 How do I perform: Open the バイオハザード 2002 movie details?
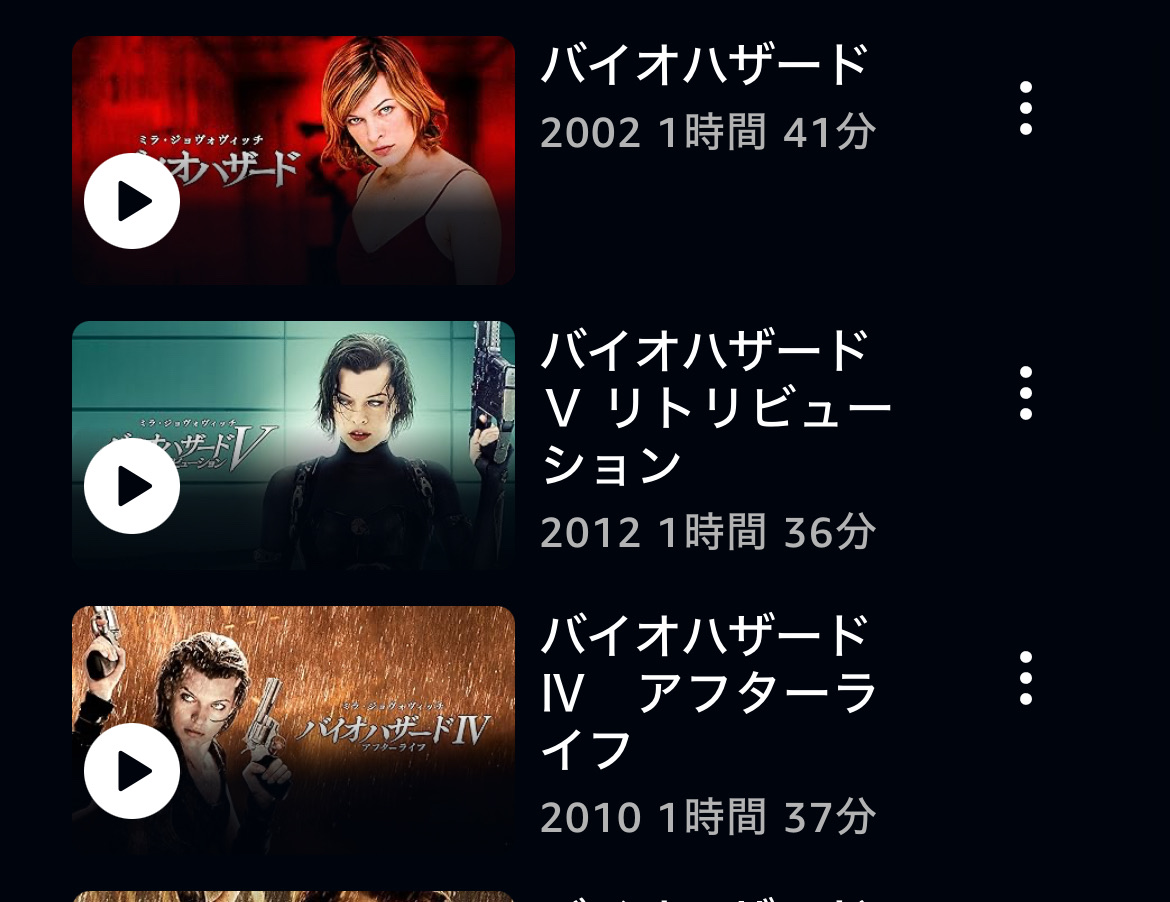coord(705,66)
